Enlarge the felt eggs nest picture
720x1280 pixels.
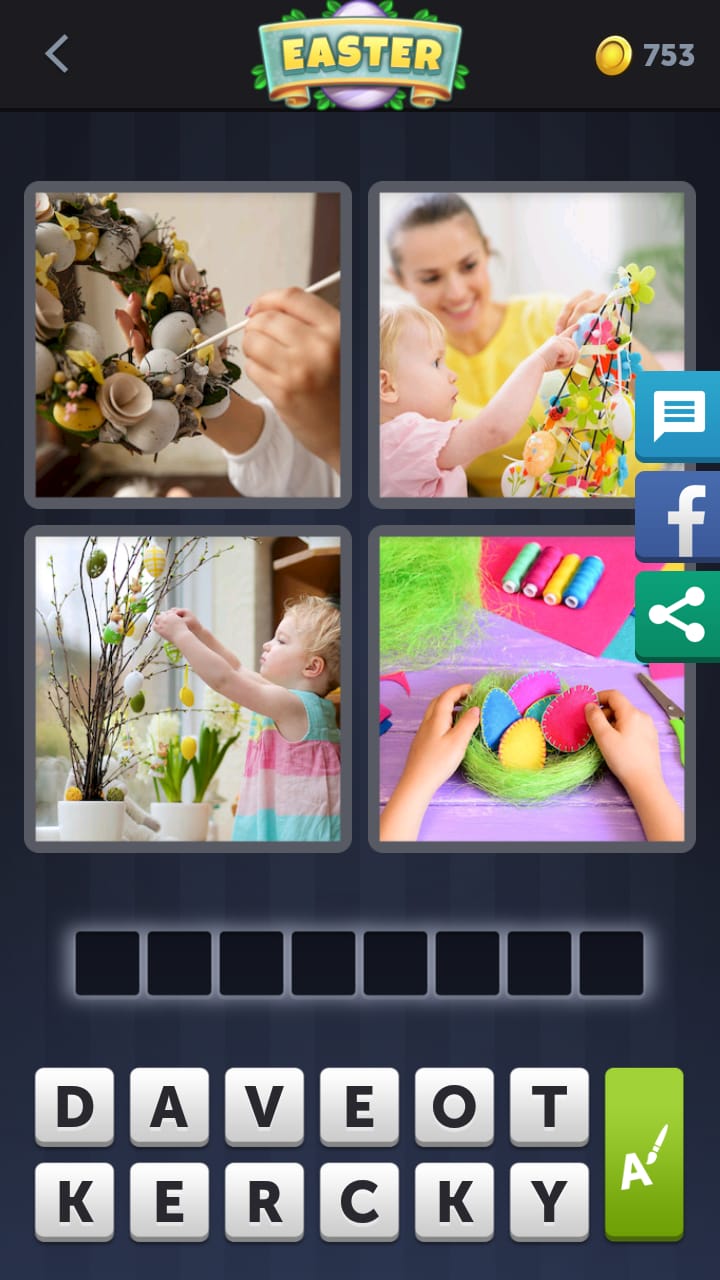532,689
